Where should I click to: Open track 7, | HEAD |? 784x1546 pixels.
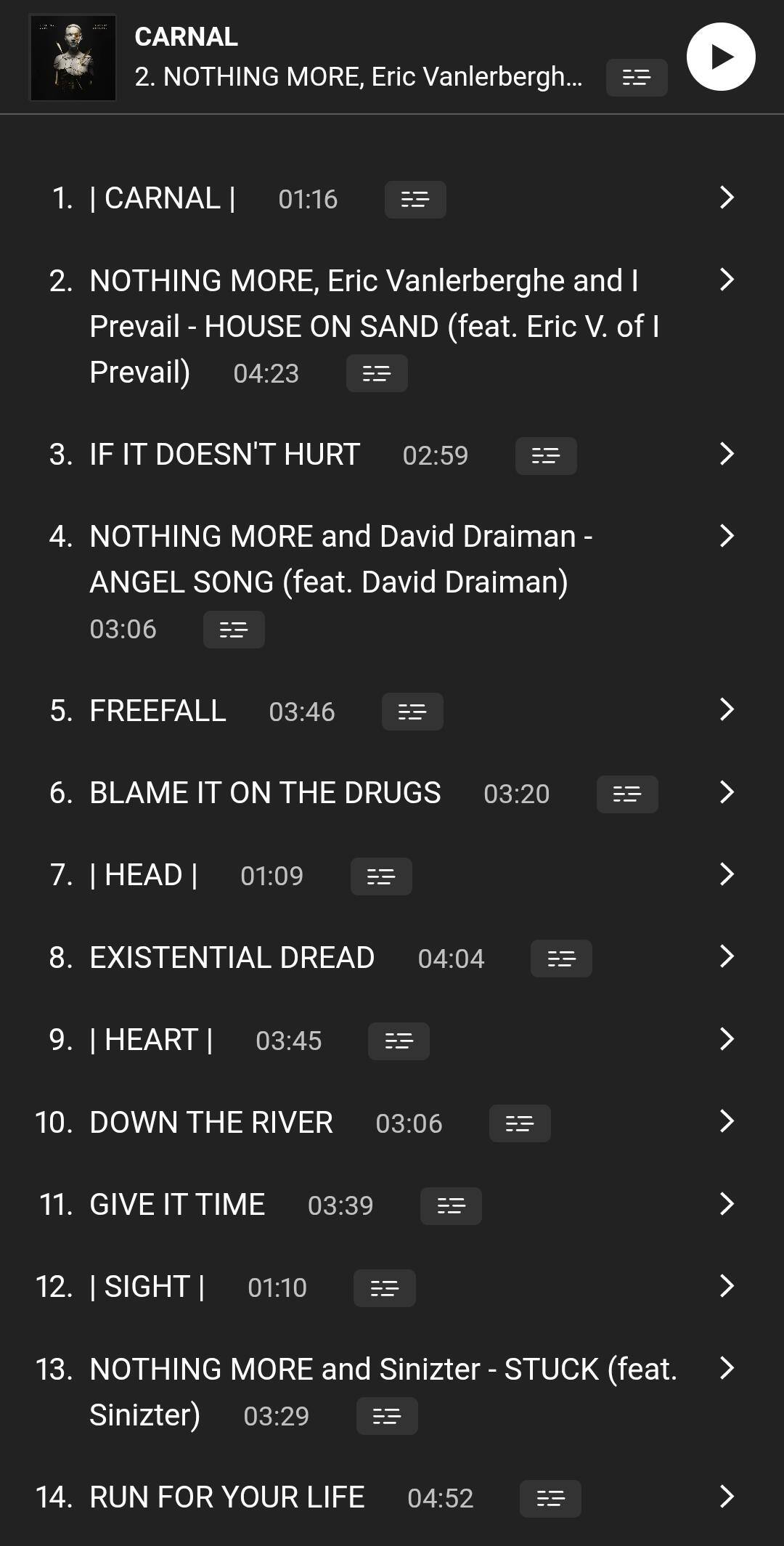pyautogui.click(x=143, y=875)
